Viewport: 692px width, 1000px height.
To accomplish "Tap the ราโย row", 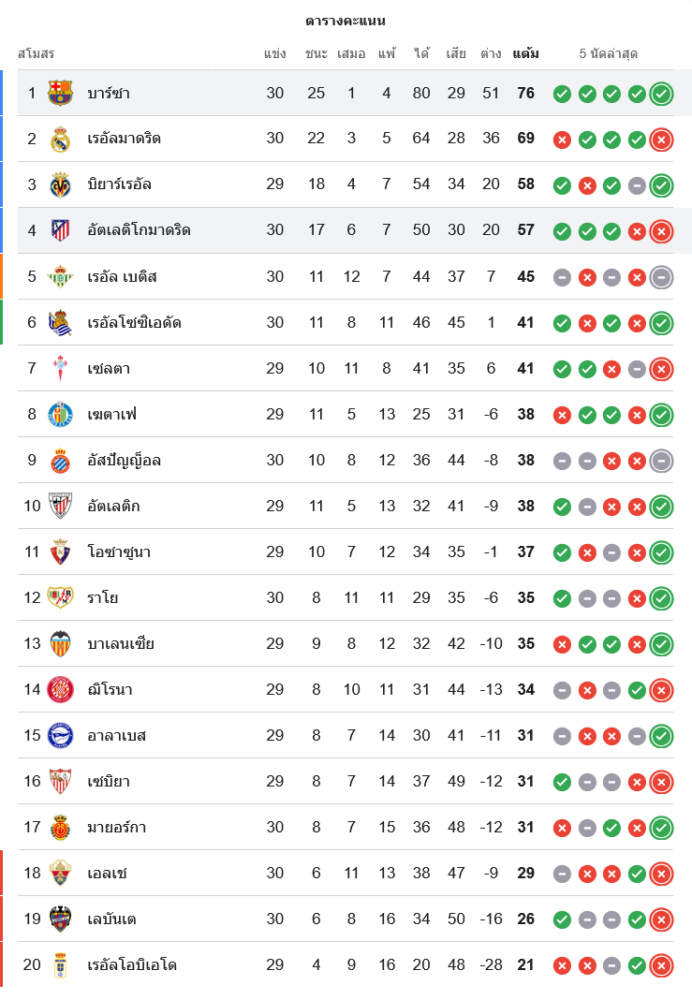I will pos(103,598).
